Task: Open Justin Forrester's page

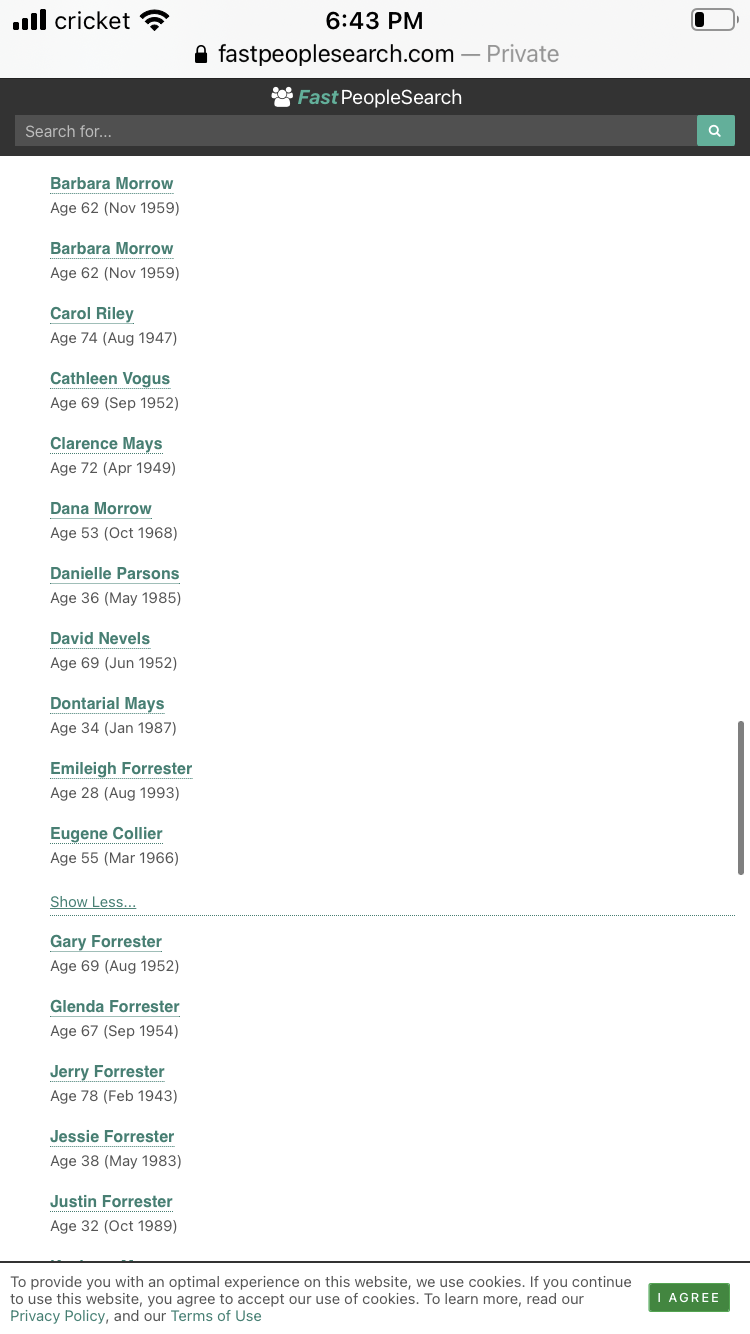Action: tap(111, 1201)
